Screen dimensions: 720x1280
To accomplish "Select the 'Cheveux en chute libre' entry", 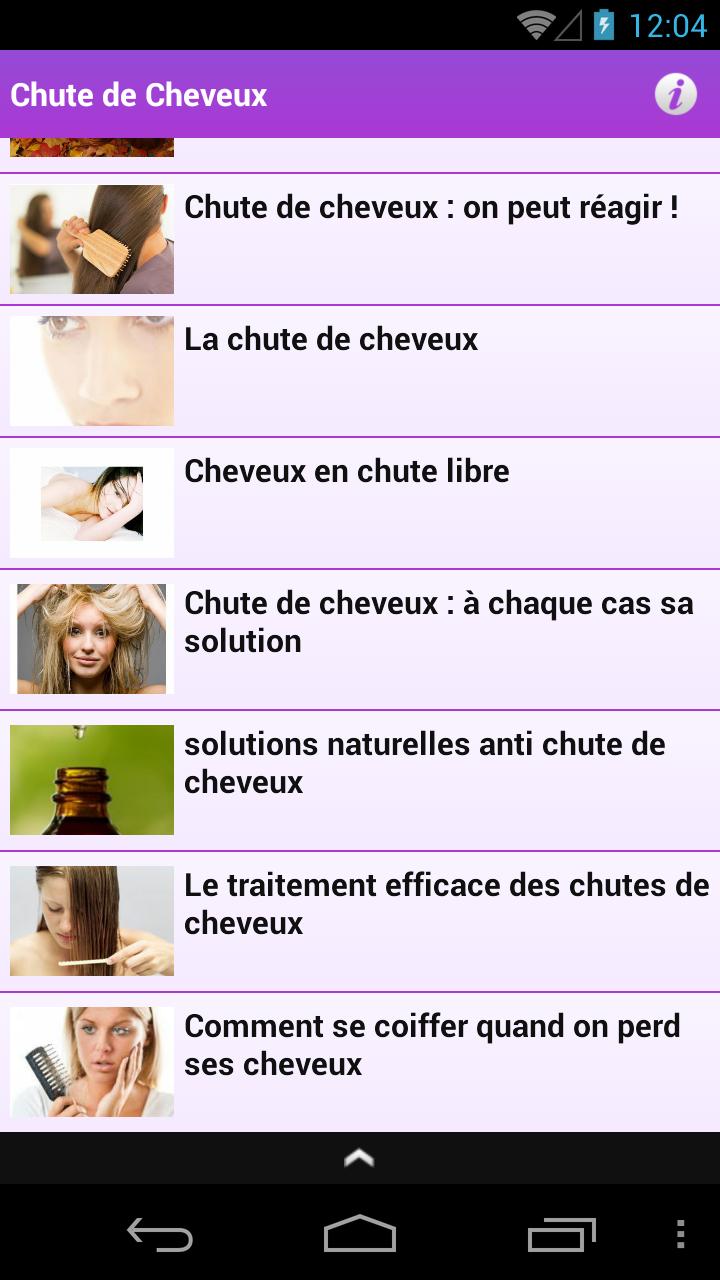I will (345, 471).
